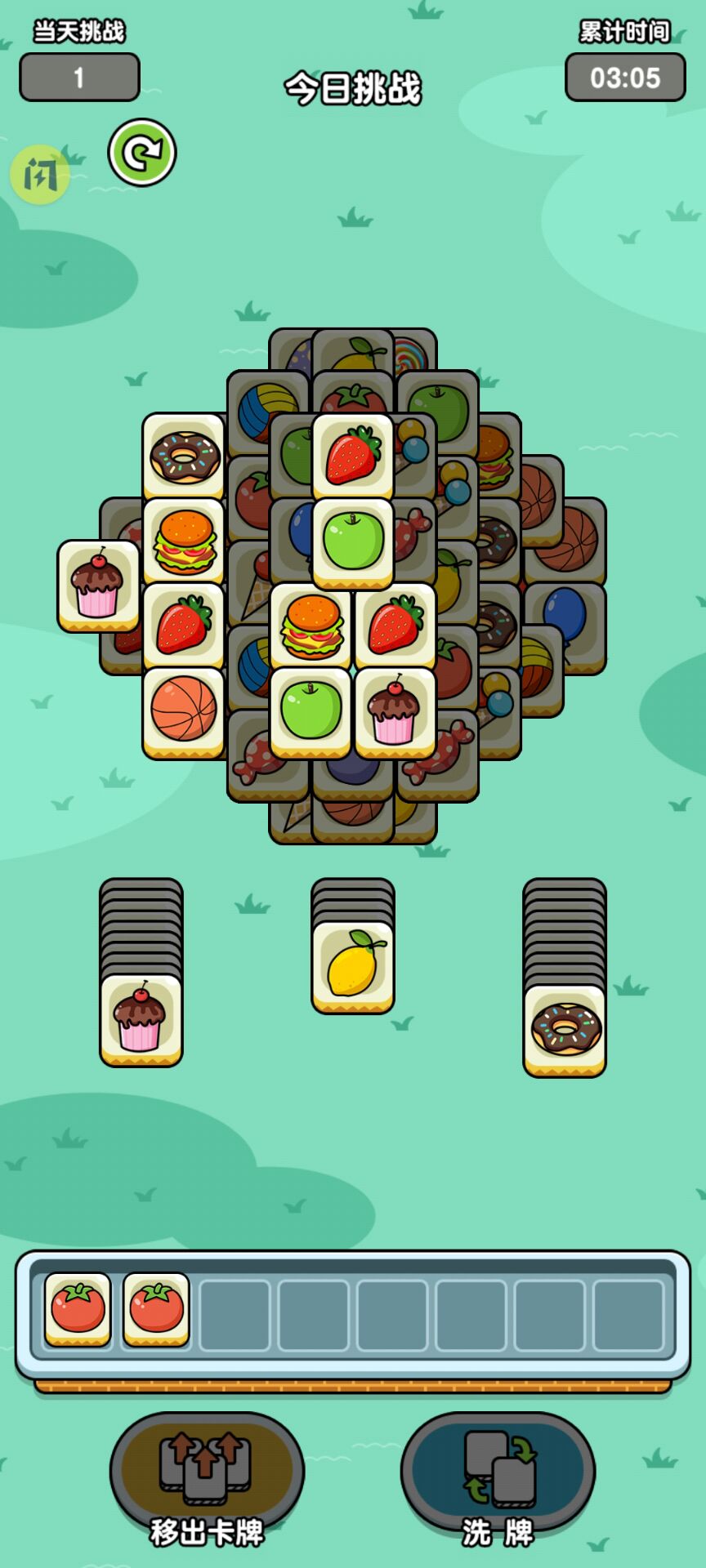Take the cupcake tile atop the card stack

click(141, 1018)
